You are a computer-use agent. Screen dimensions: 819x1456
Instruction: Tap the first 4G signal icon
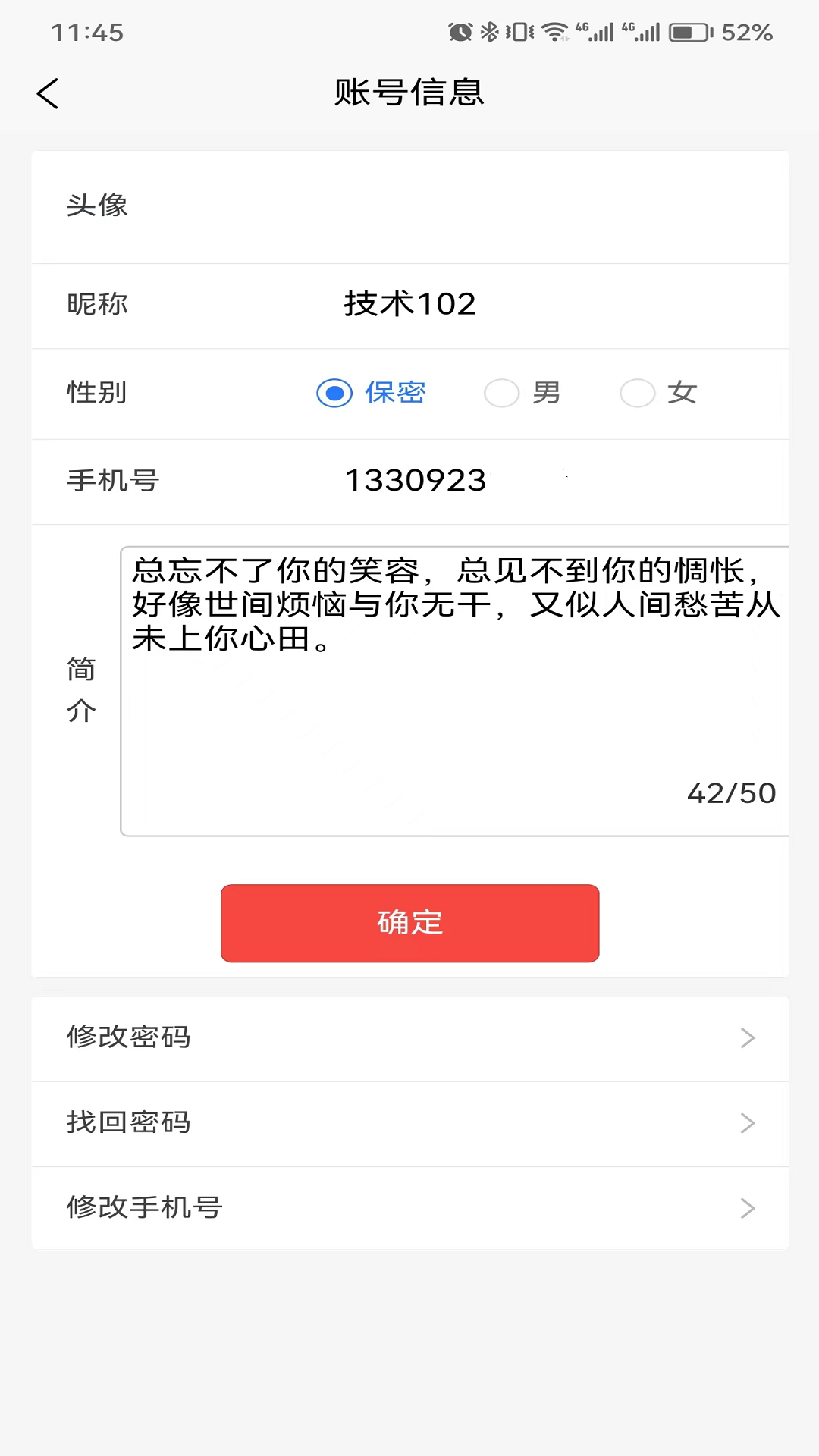click(x=595, y=33)
